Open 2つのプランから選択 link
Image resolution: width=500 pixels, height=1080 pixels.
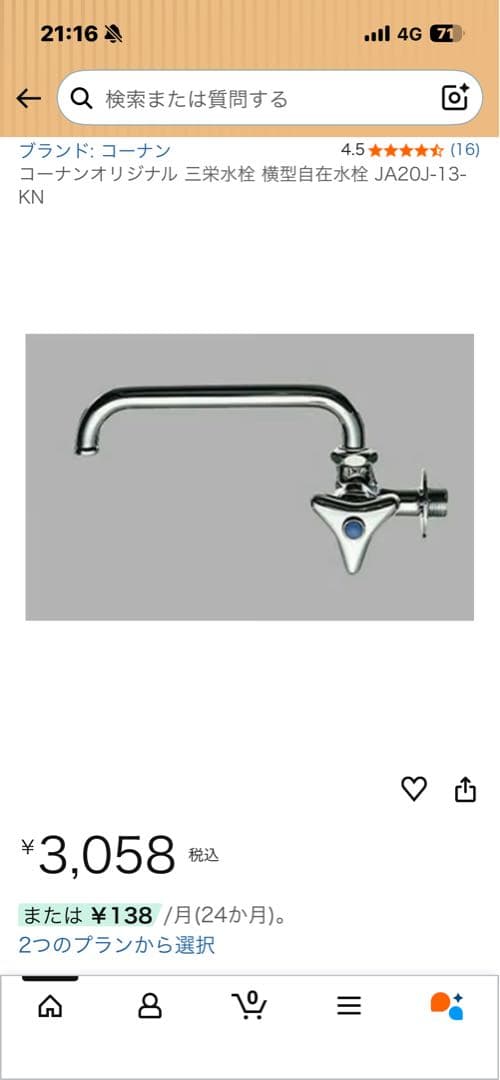click(117, 944)
